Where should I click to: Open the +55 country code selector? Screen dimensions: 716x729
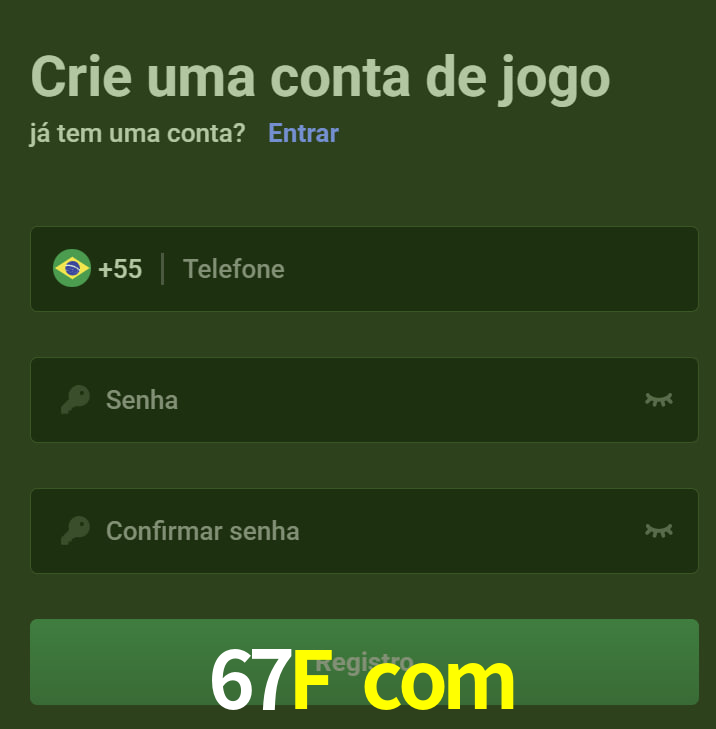pos(98,269)
